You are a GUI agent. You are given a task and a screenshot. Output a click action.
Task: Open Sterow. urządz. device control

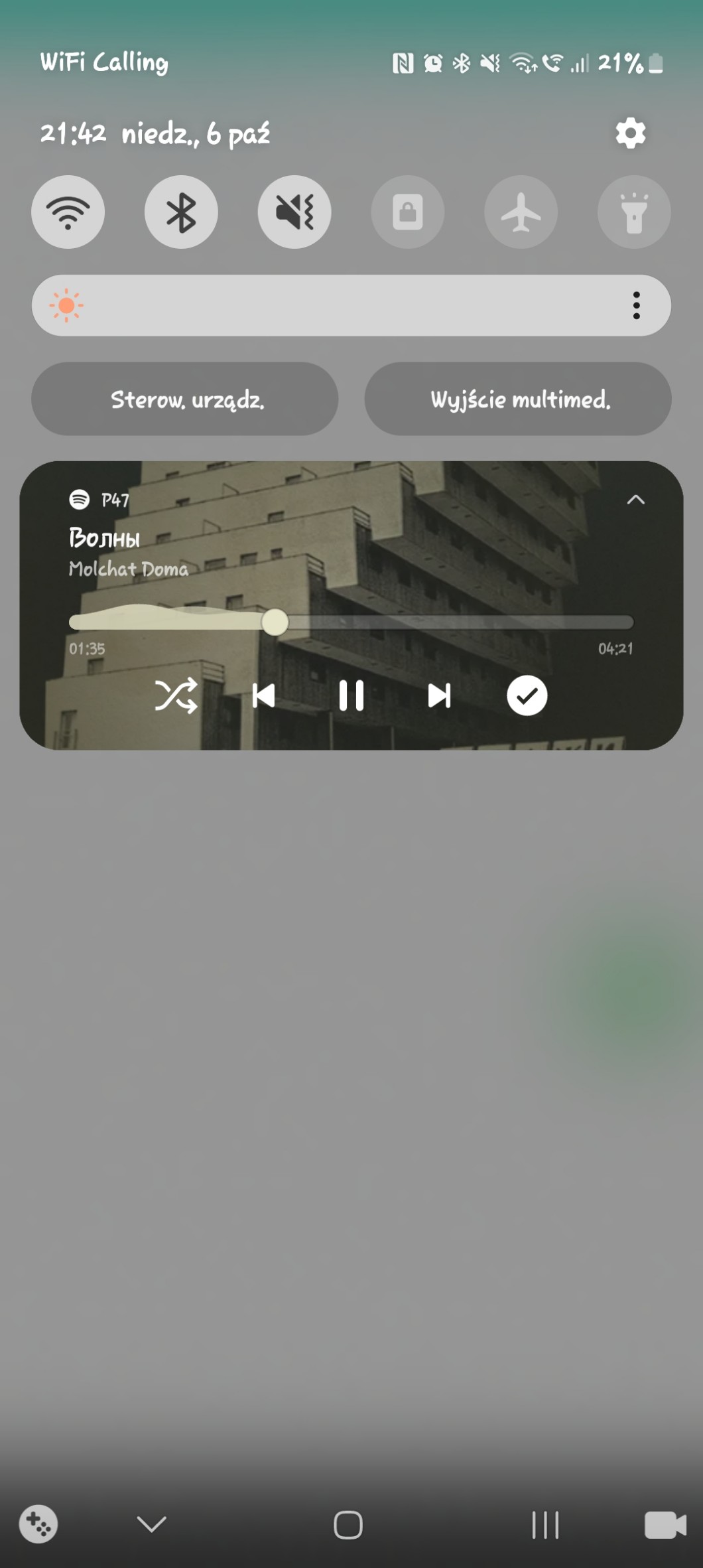pyautogui.click(x=185, y=399)
